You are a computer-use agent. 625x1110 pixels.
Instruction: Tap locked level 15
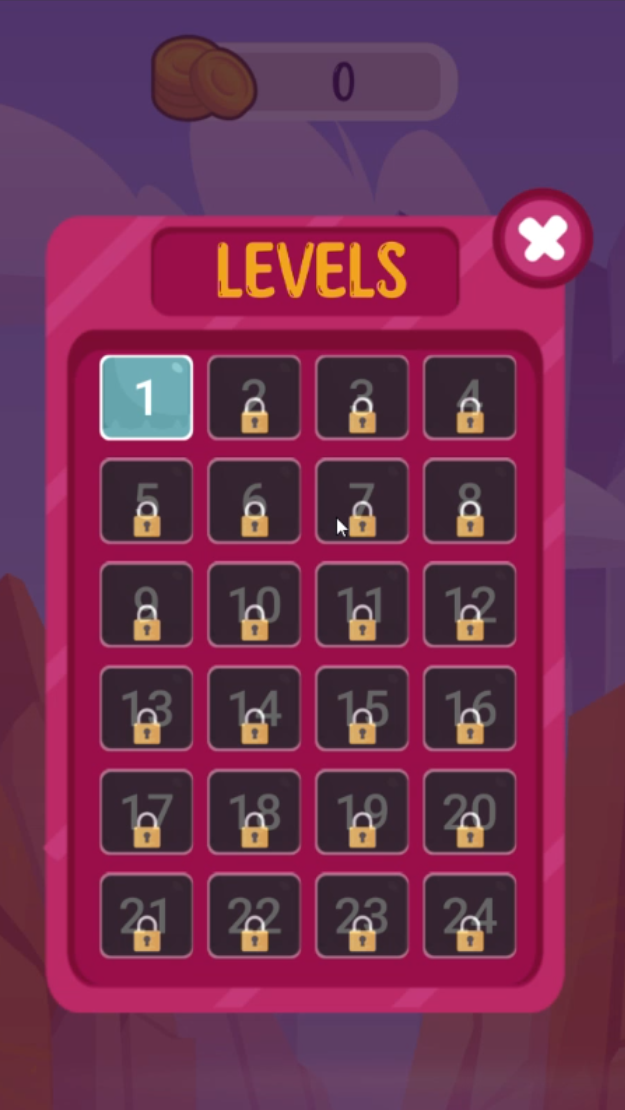coord(362,708)
